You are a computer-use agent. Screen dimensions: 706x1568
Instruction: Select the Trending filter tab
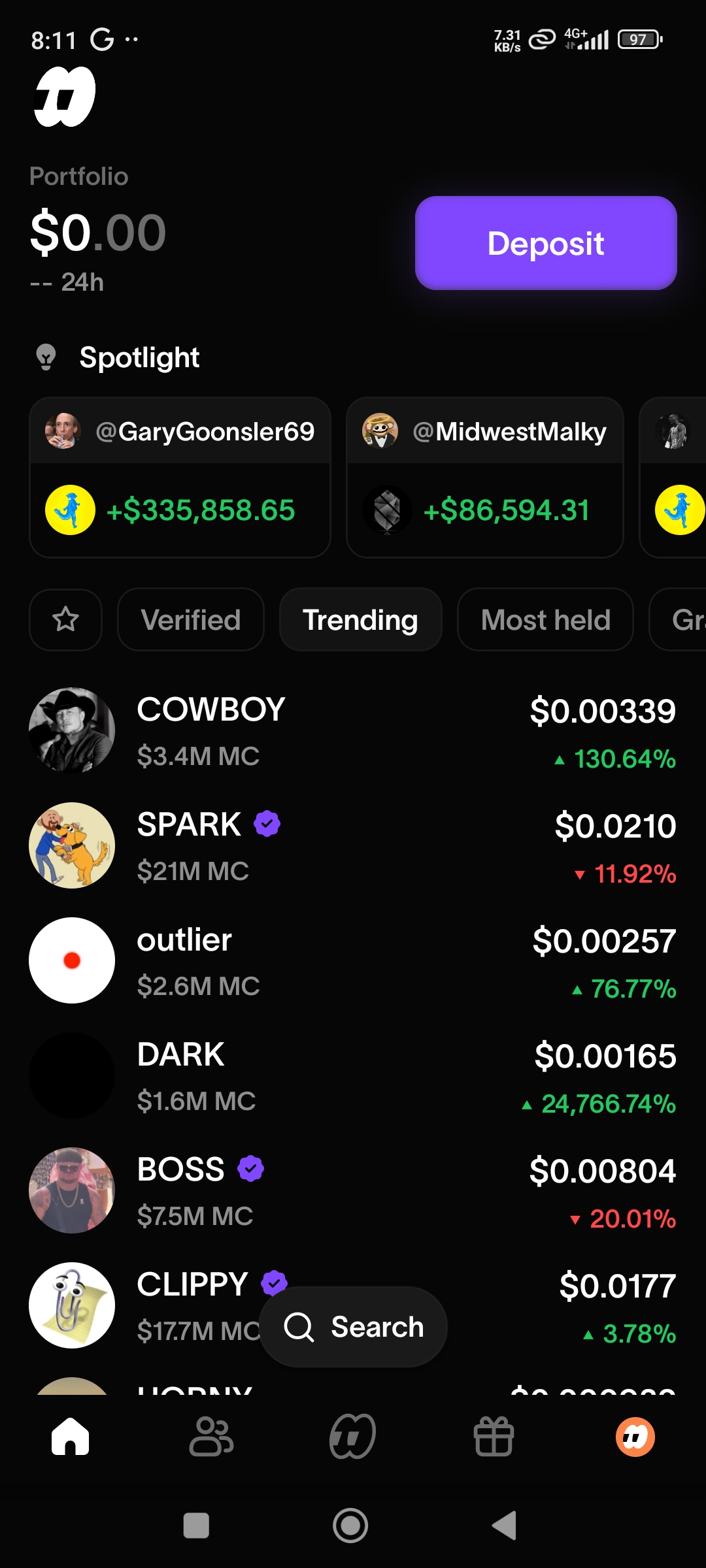point(360,619)
